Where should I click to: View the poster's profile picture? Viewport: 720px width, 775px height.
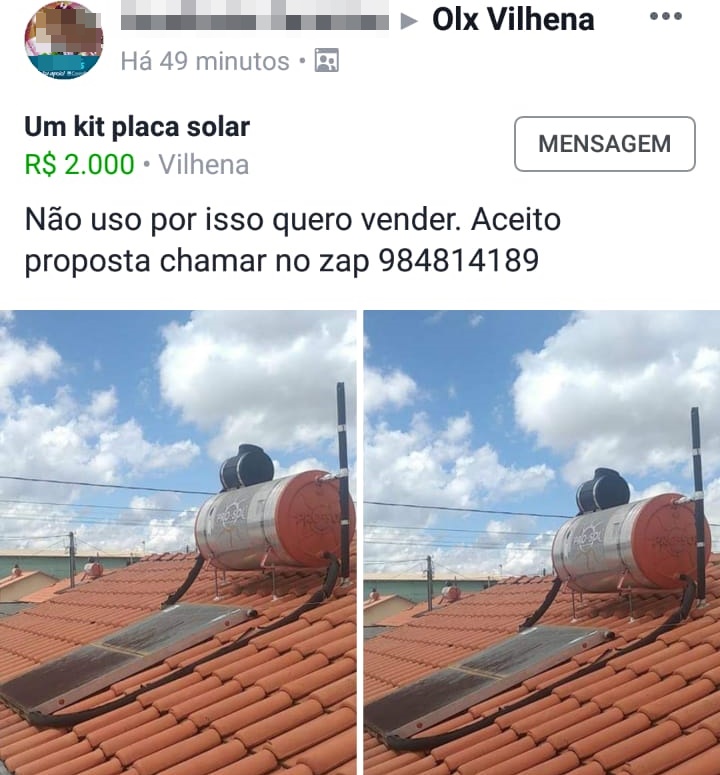[x=63, y=41]
